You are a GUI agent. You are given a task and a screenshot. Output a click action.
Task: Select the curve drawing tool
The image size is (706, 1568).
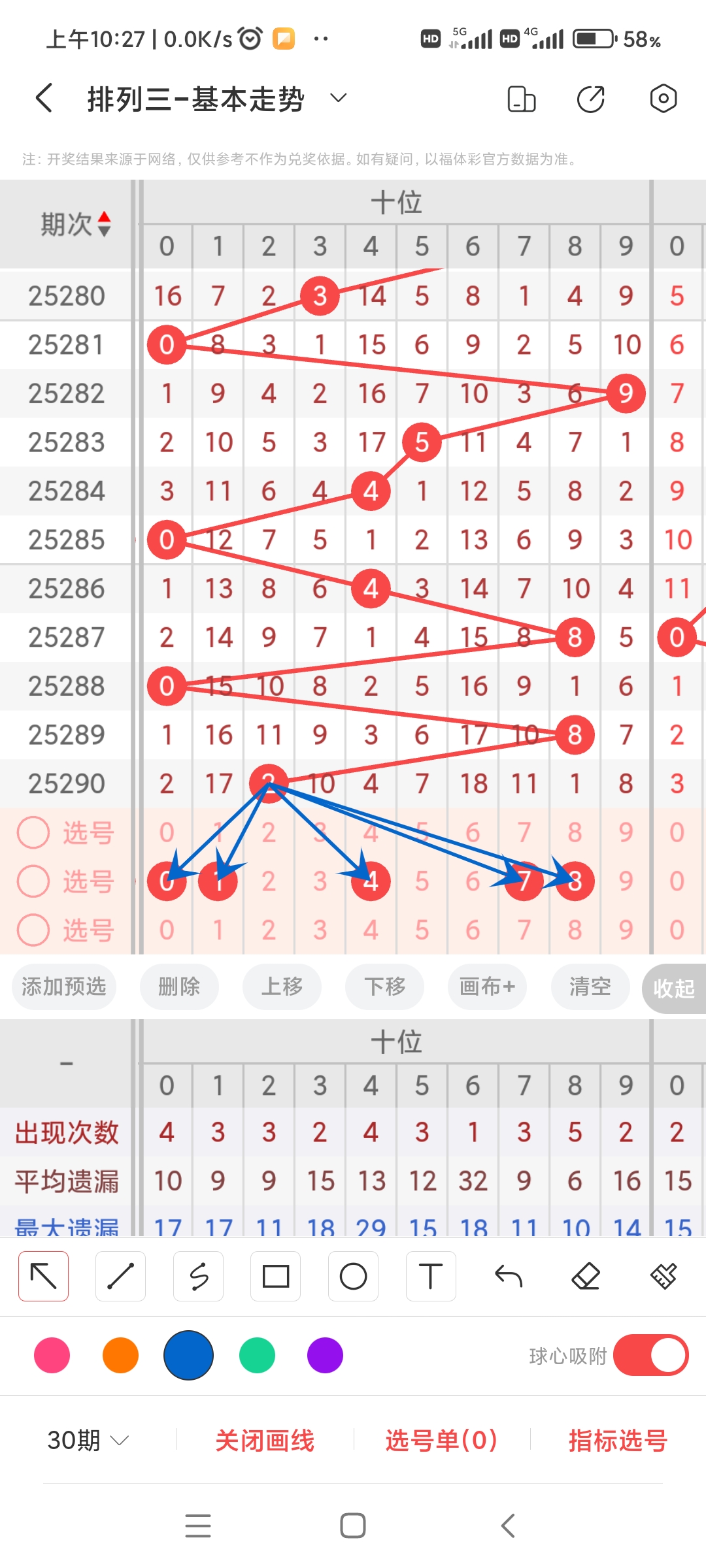coord(198,1275)
